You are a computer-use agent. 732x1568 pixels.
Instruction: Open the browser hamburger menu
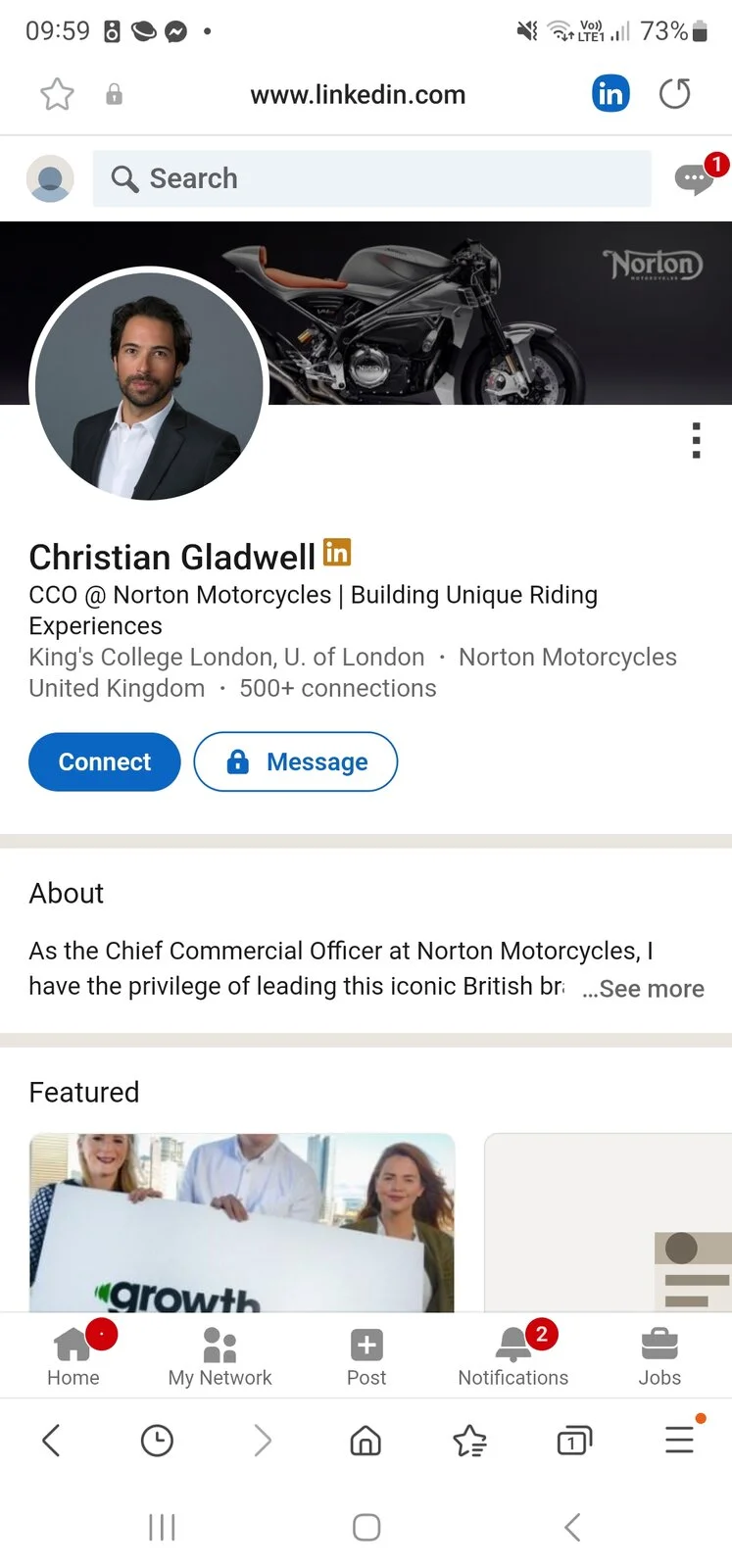tap(679, 1439)
